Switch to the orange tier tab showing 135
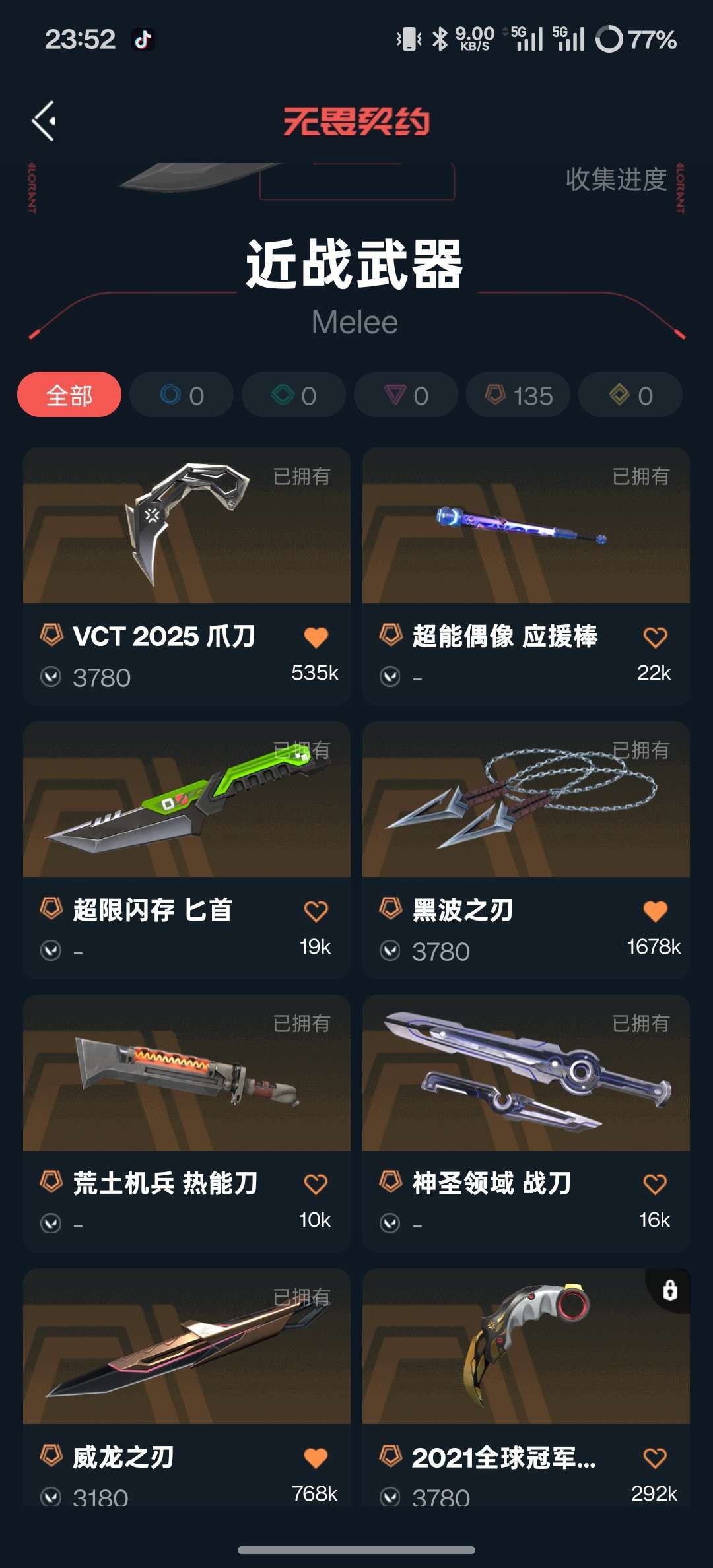713x1568 pixels. click(517, 395)
